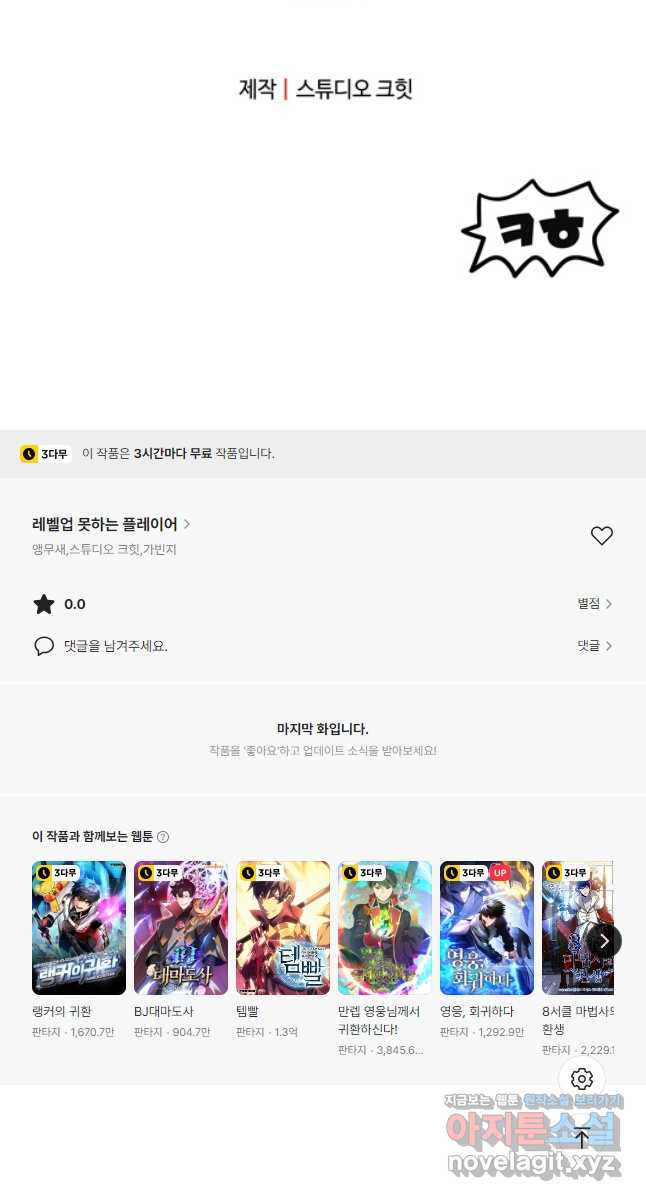Open viewer settings gear
The width and height of the screenshot is (646, 1201).
[x=582, y=1079]
